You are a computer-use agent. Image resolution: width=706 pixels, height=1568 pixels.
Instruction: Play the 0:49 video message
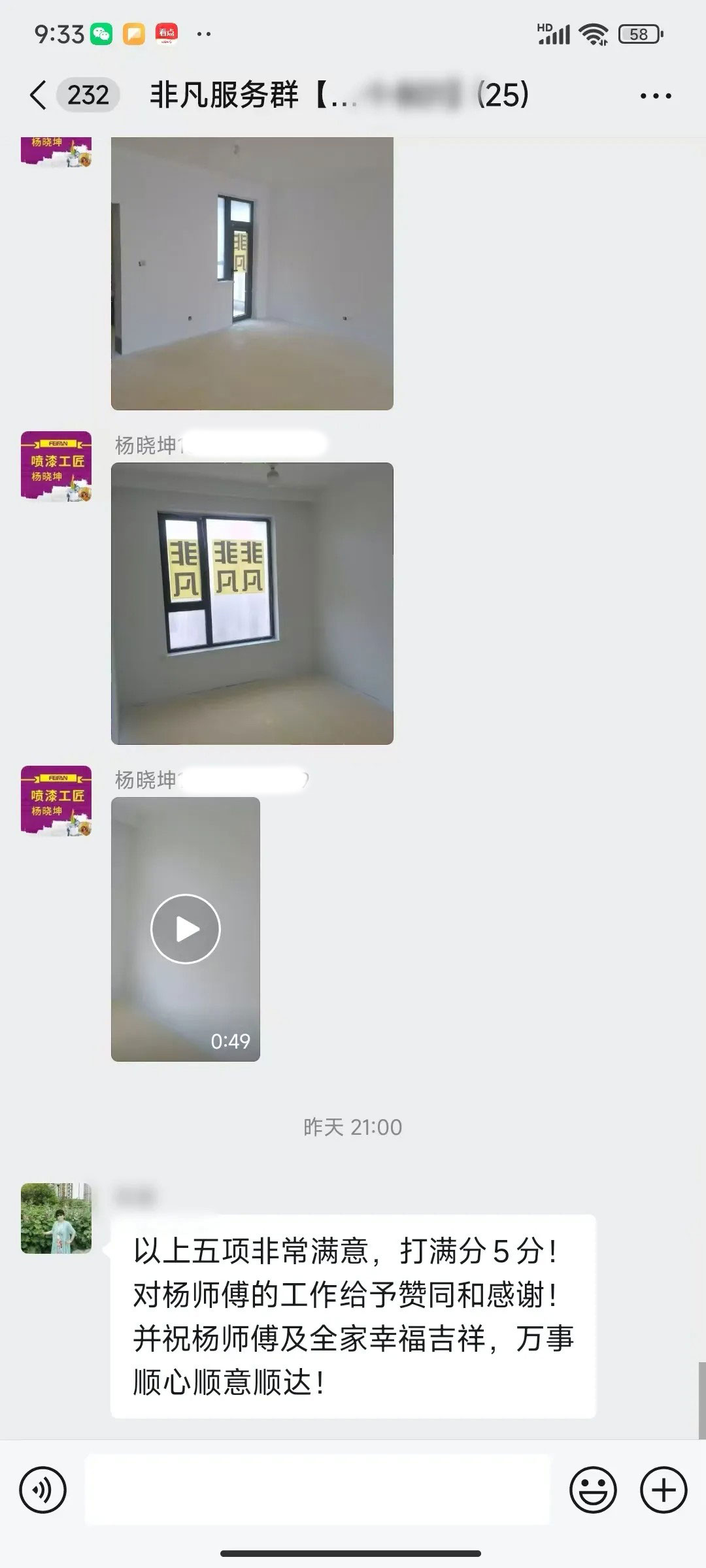click(x=186, y=928)
